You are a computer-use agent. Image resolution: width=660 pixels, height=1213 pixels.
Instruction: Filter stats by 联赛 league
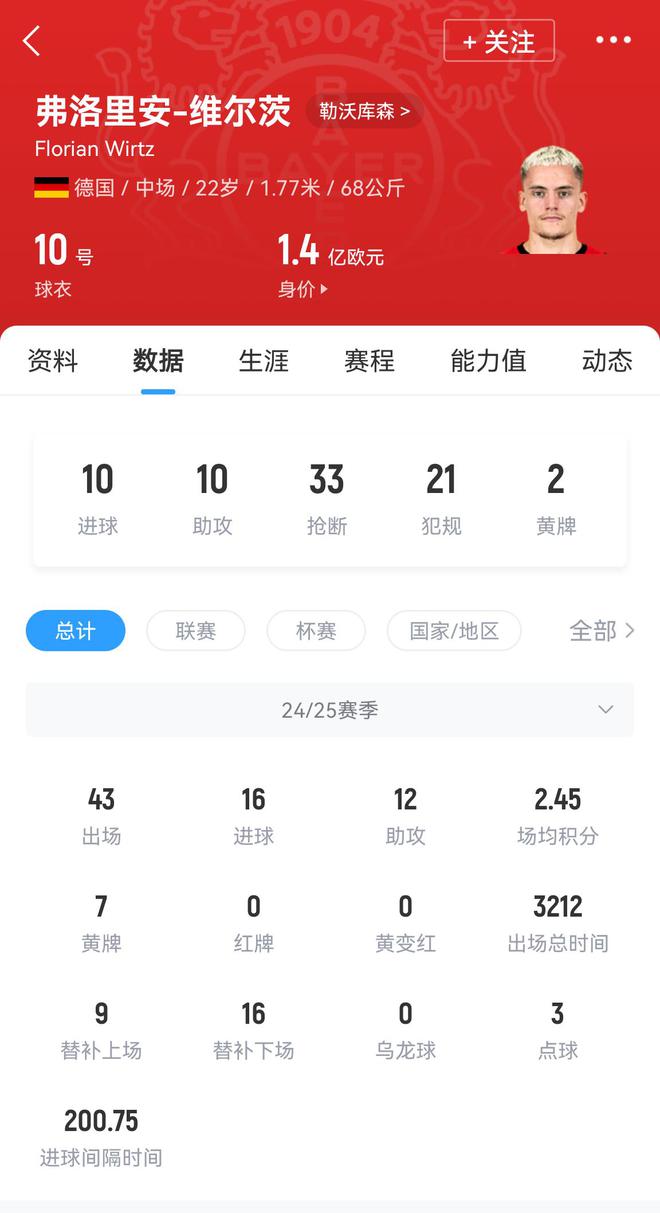pyautogui.click(x=196, y=631)
